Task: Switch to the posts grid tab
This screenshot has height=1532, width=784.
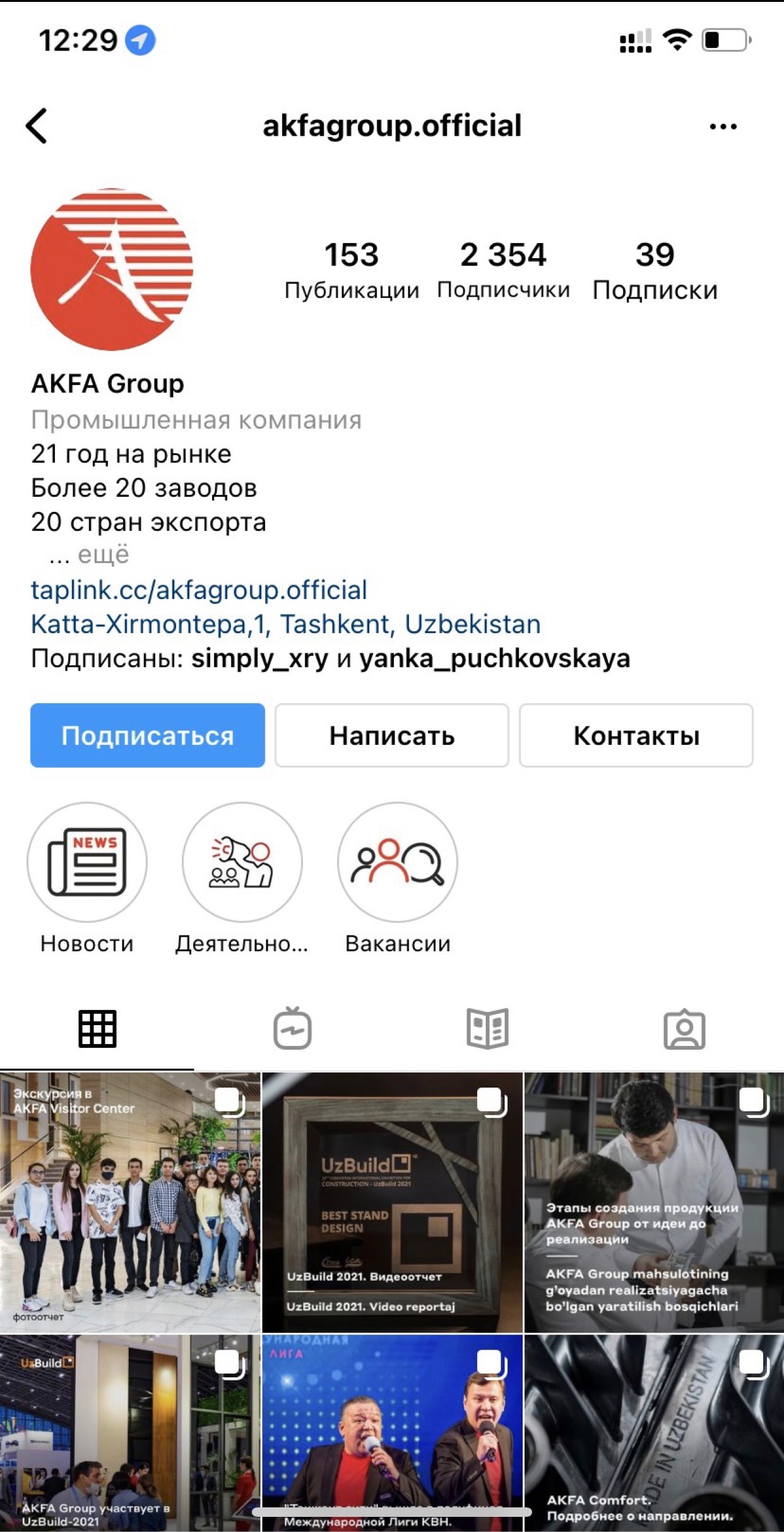Action: coord(97,1028)
